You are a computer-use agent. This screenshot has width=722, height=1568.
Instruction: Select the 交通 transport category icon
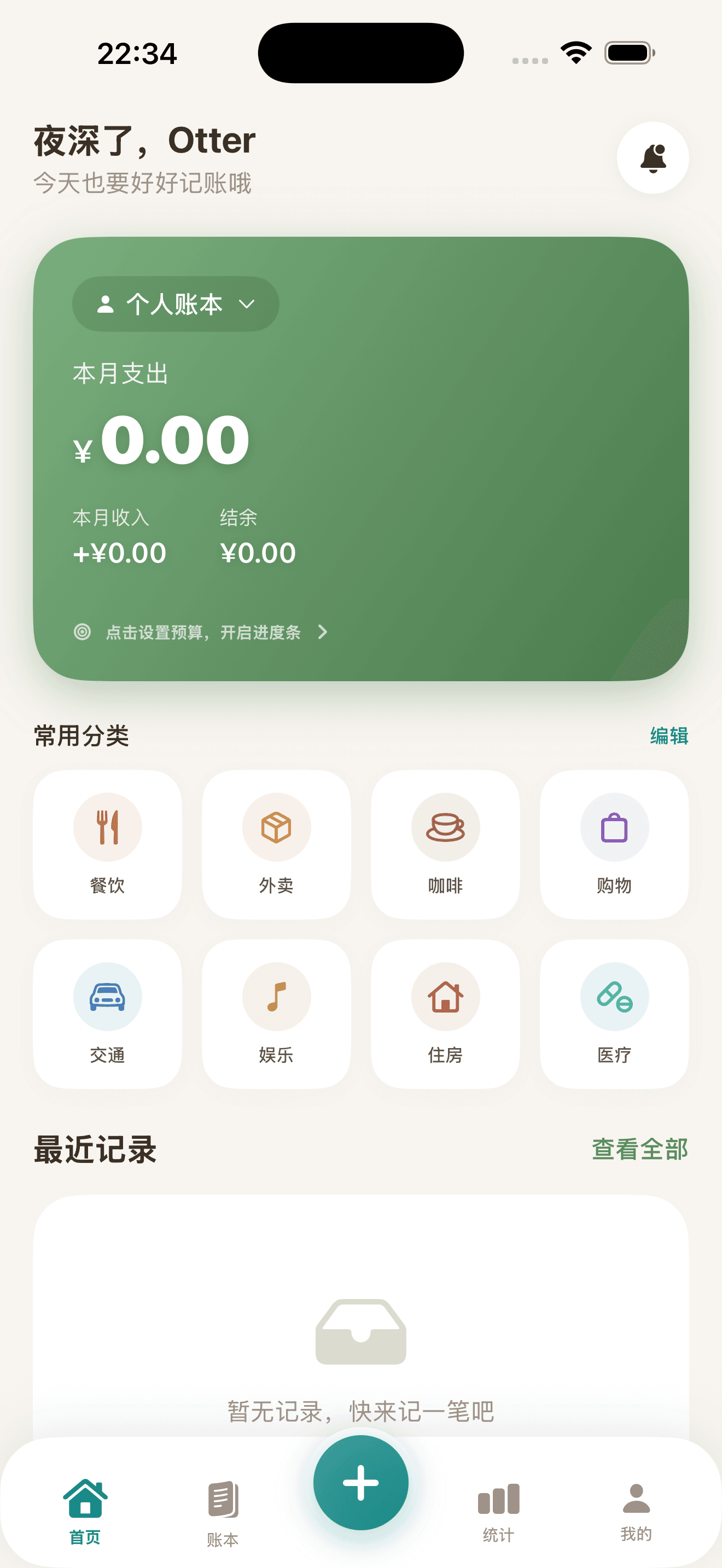[107, 997]
